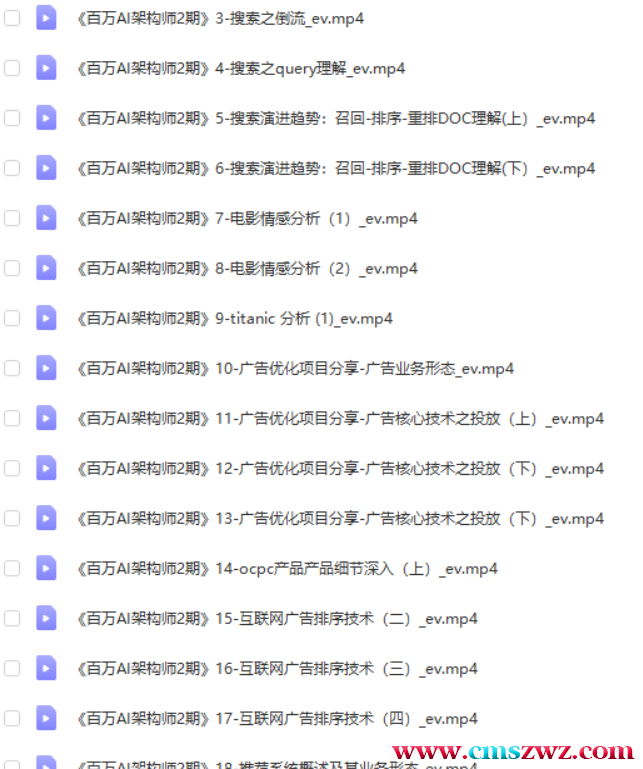Open 4-搜索之query理解_ev.mp4 file

point(240,68)
